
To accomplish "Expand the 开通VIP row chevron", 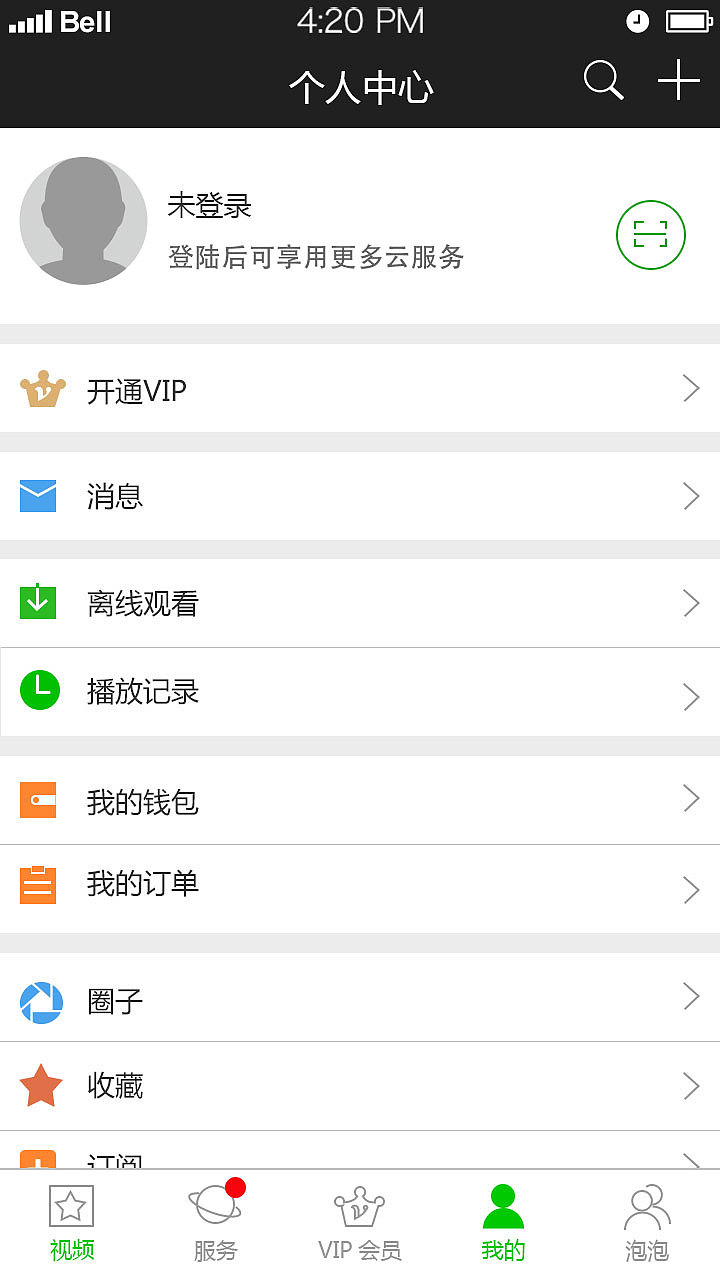I will tap(690, 389).
